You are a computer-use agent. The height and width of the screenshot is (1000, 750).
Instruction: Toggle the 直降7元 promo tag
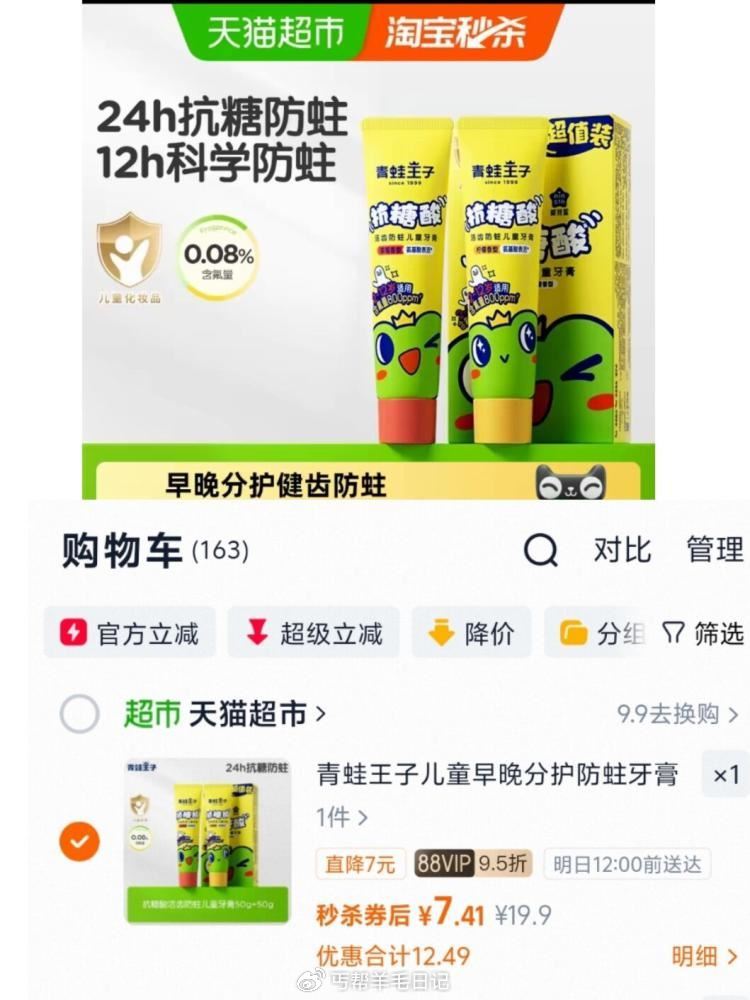pyautogui.click(x=358, y=864)
